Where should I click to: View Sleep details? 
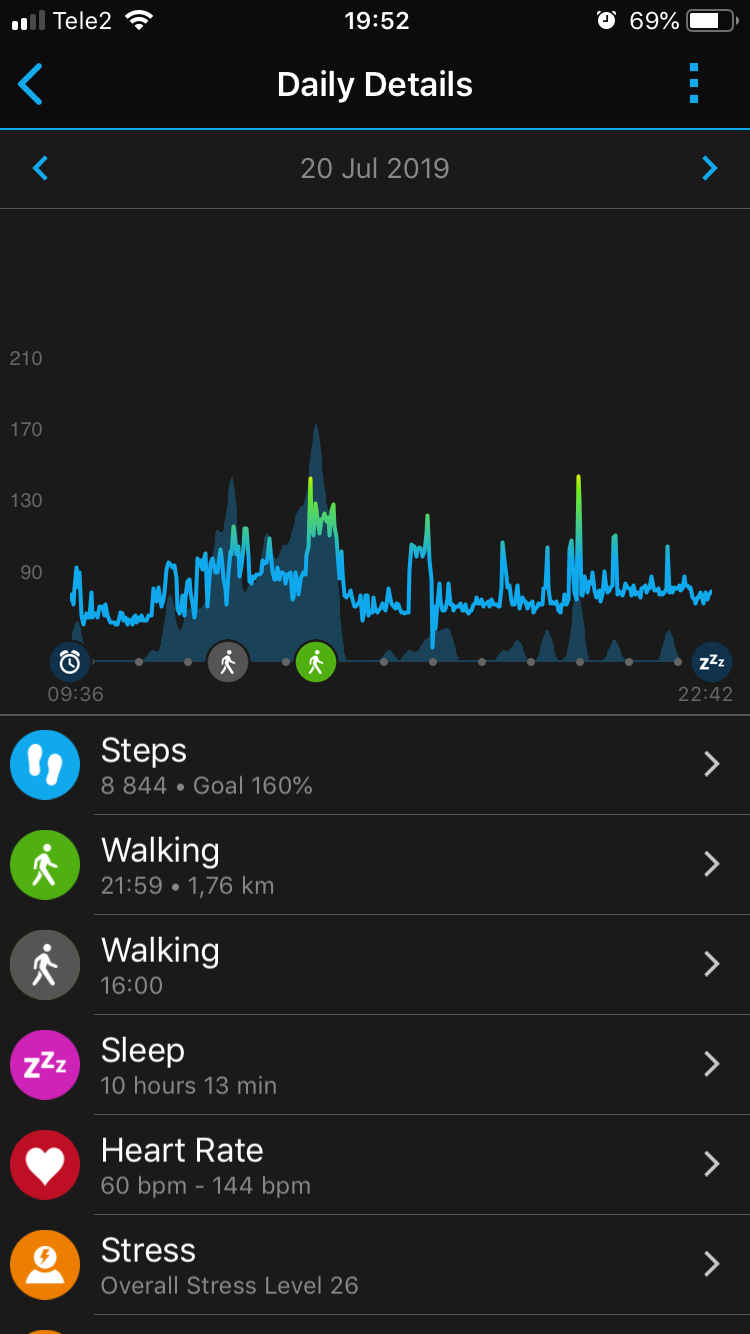tap(375, 1065)
